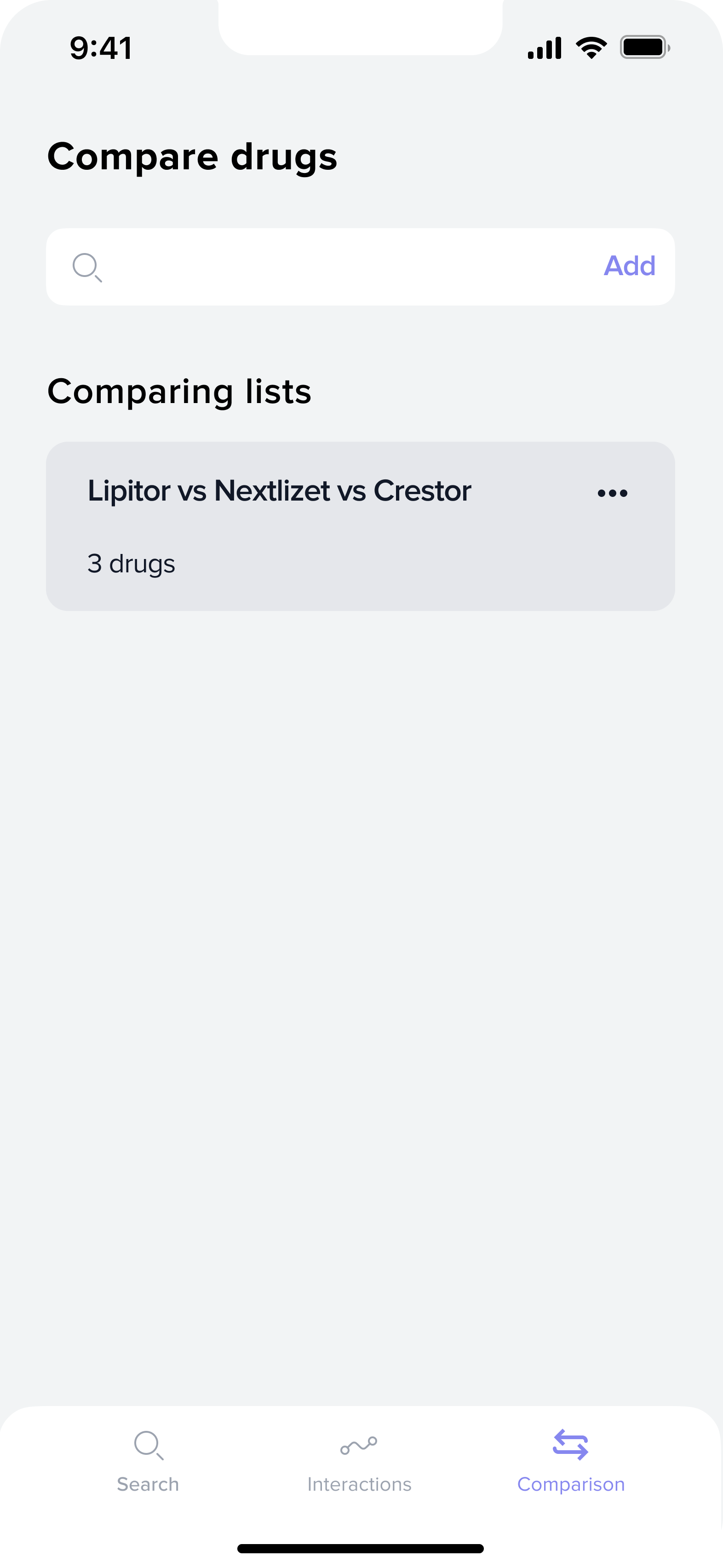This screenshot has height=1568, width=723.
Task: Open the three-dot menu on the comparison card
Action: click(x=612, y=493)
